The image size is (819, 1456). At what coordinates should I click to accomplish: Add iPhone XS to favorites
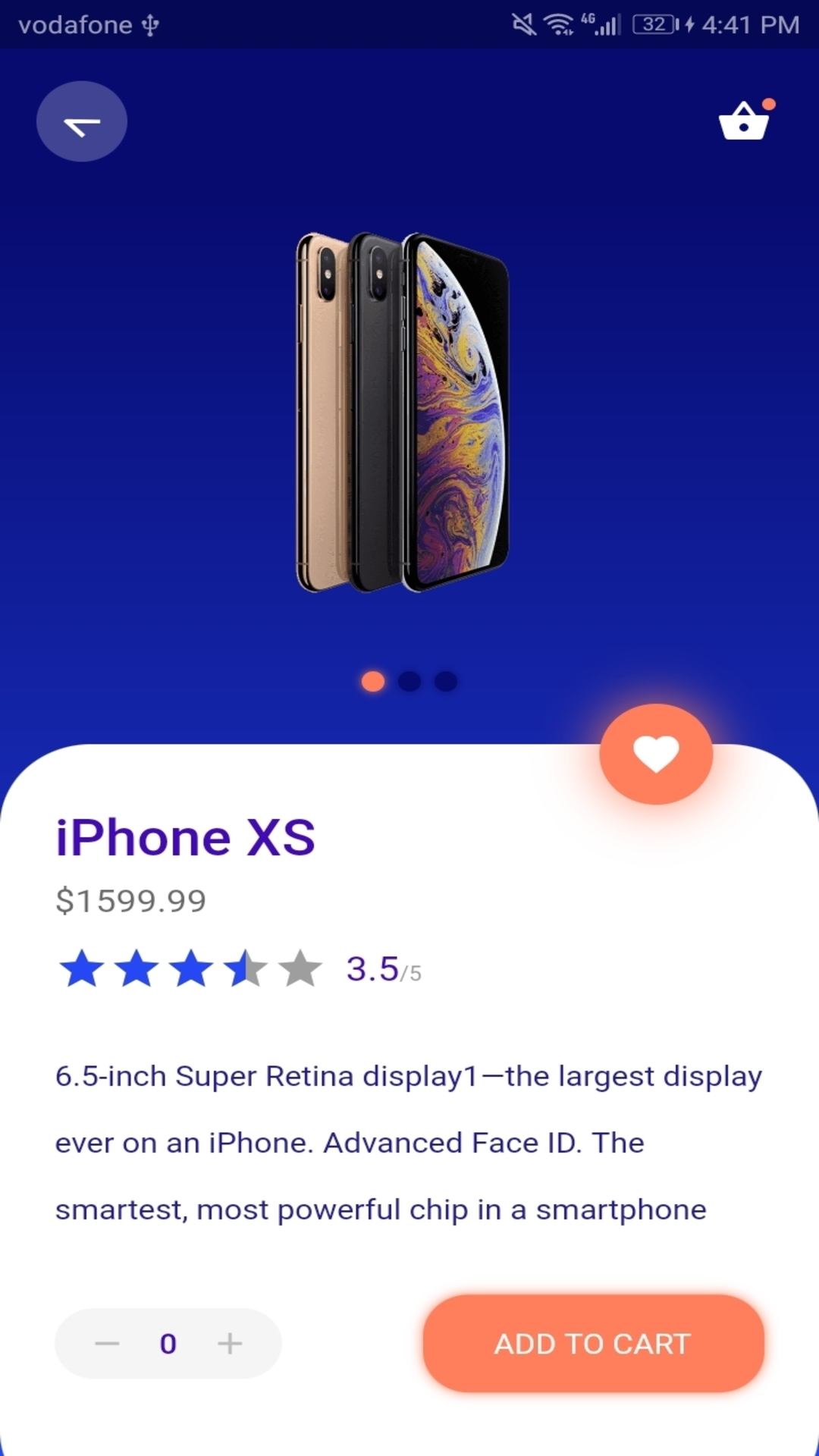tap(656, 754)
